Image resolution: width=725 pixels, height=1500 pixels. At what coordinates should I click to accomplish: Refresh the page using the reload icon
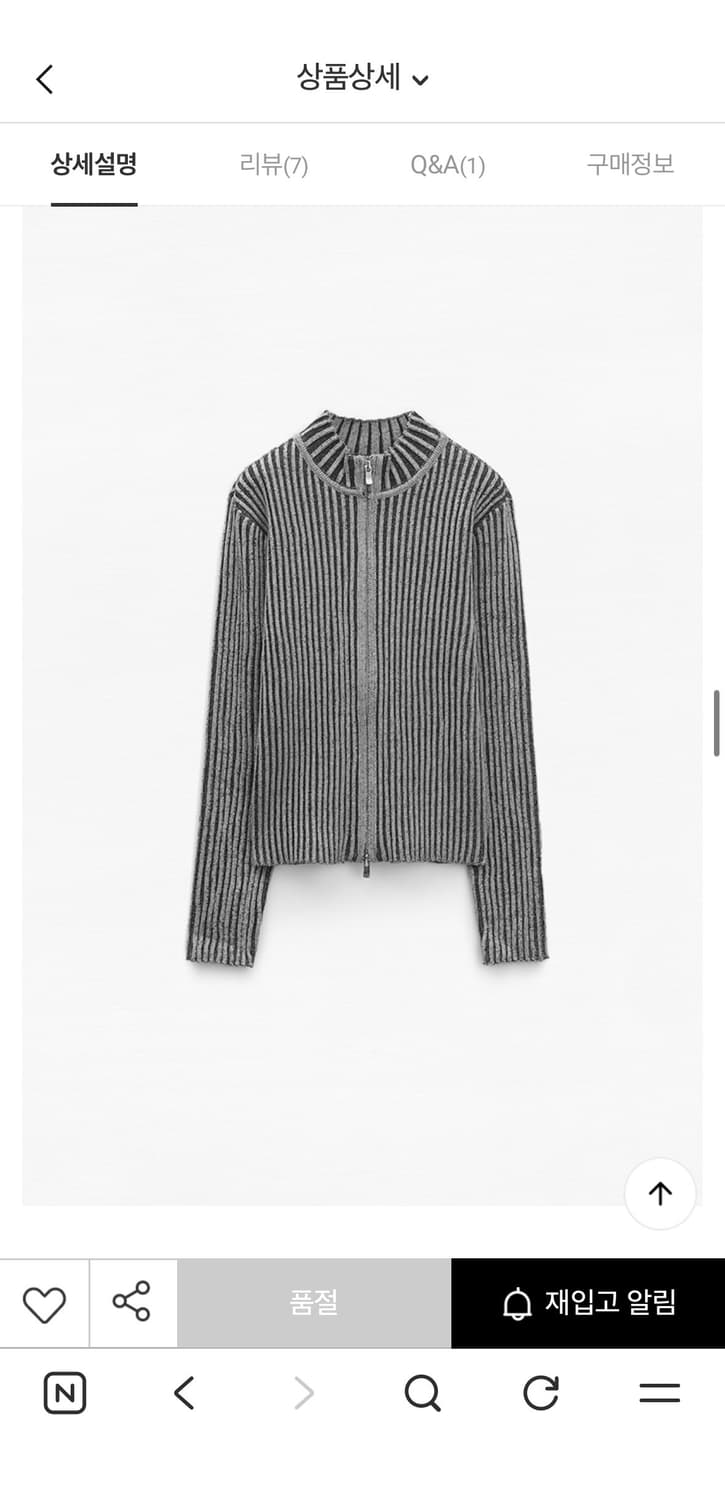click(x=540, y=1393)
